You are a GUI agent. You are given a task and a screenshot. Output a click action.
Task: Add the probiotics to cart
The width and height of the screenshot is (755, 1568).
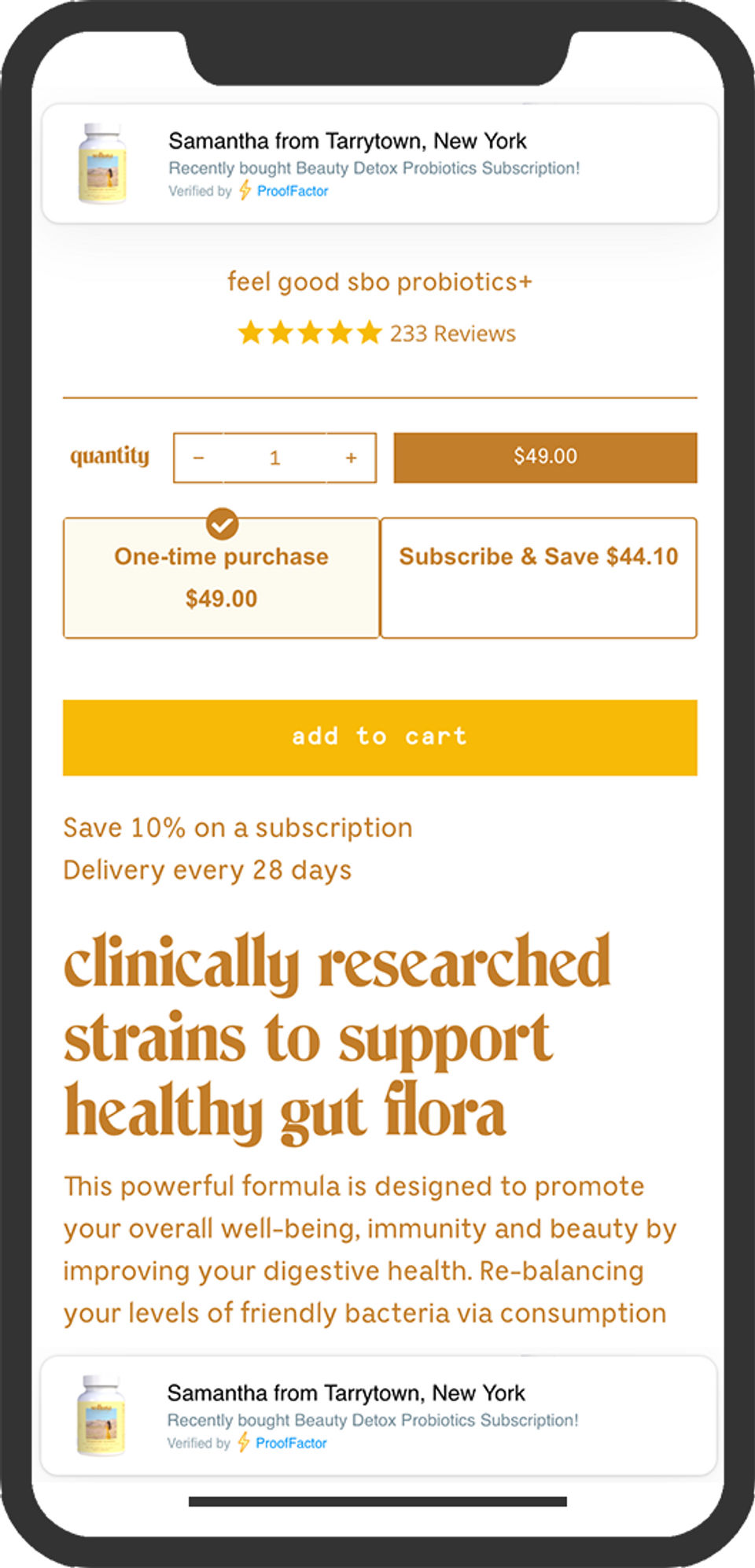click(380, 737)
